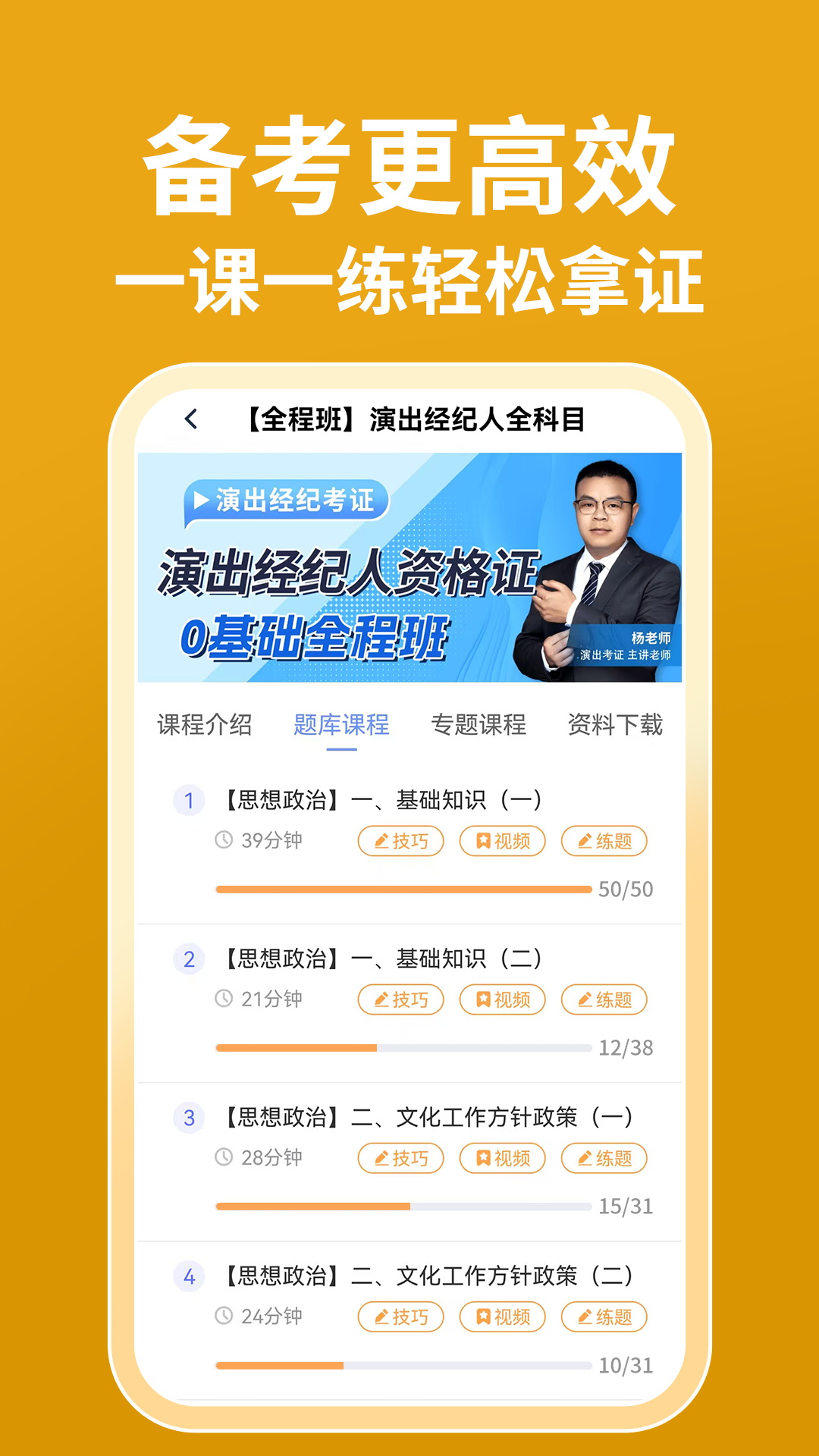Click the clock icon beside 39分钟
819x1456 pixels.
223,840
